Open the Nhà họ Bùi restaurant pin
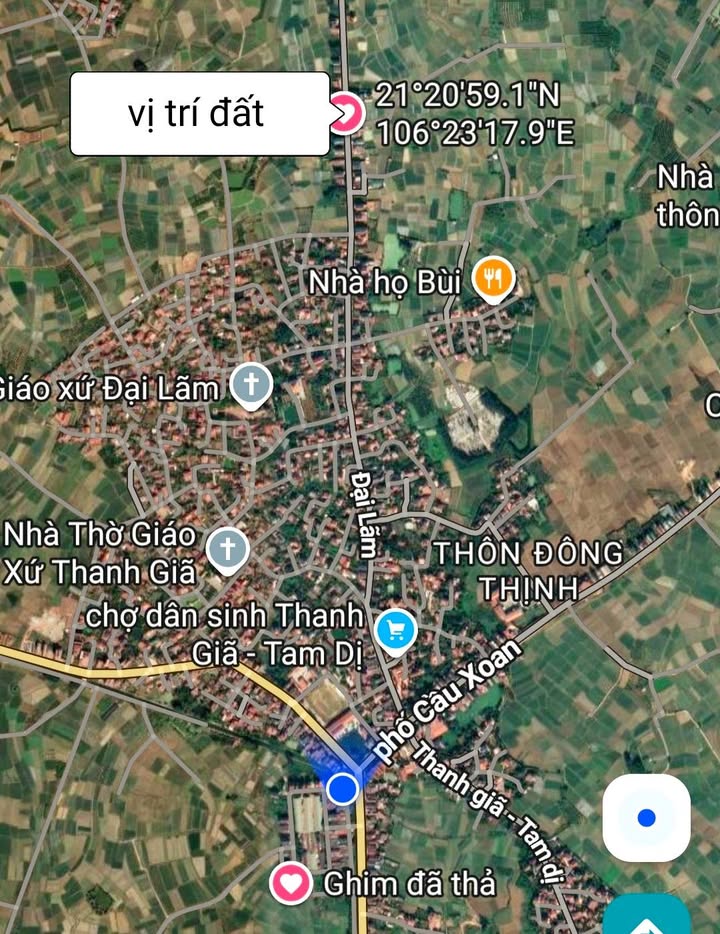The image size is (720, 934). click(493, 278)
